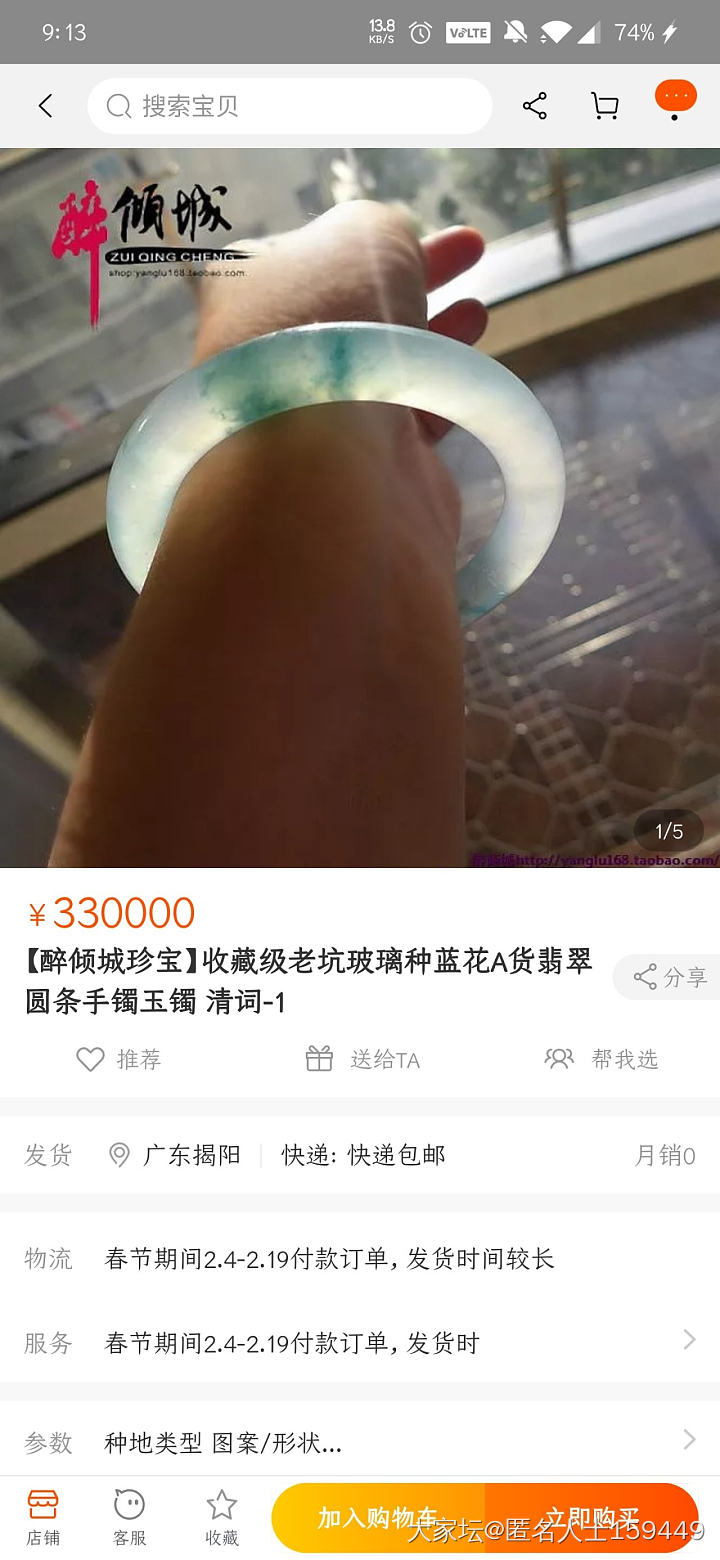Open the 参数 specifications row
The height and width of the screenshot is (1560, 720).
click(x=360, y=1442)
